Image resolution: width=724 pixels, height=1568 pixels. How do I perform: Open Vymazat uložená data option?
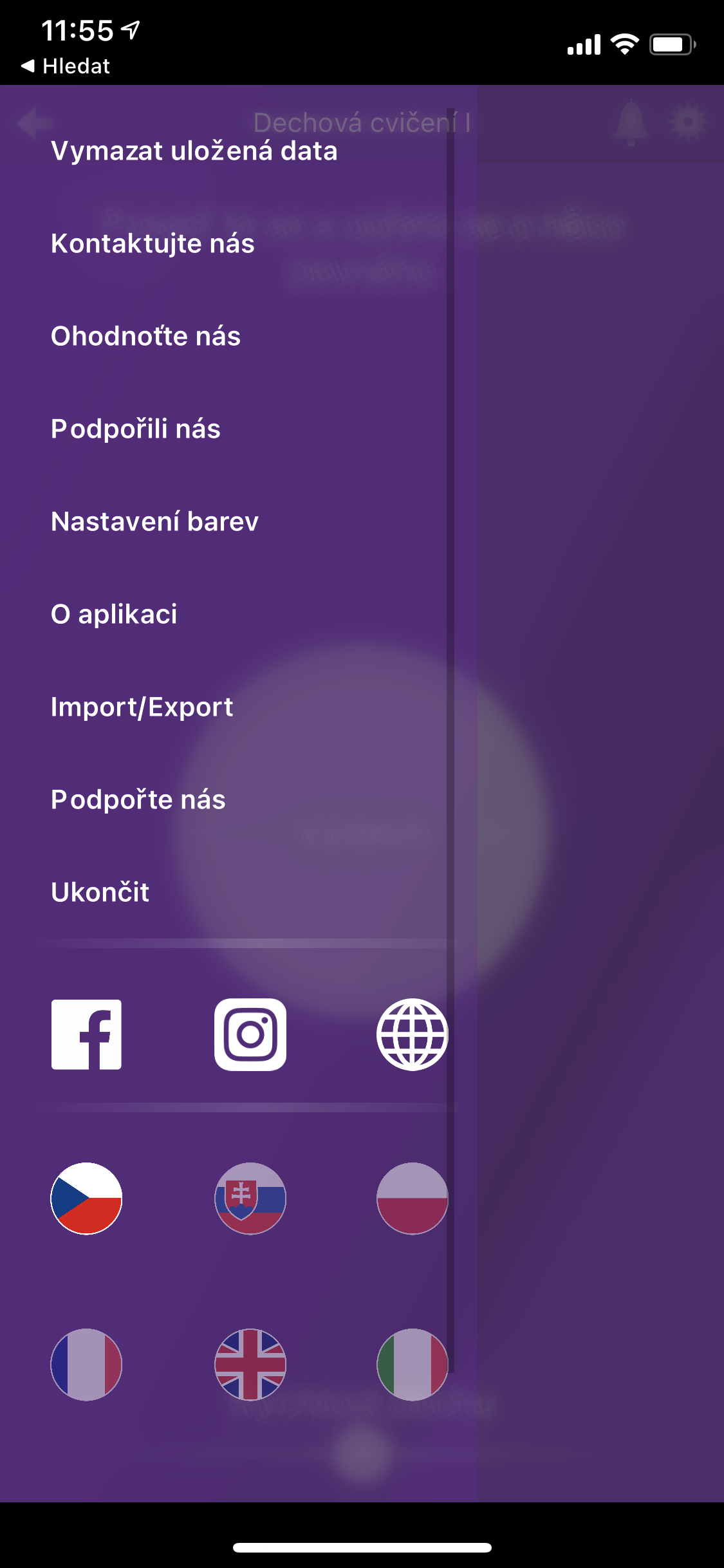tap(194, 151)
